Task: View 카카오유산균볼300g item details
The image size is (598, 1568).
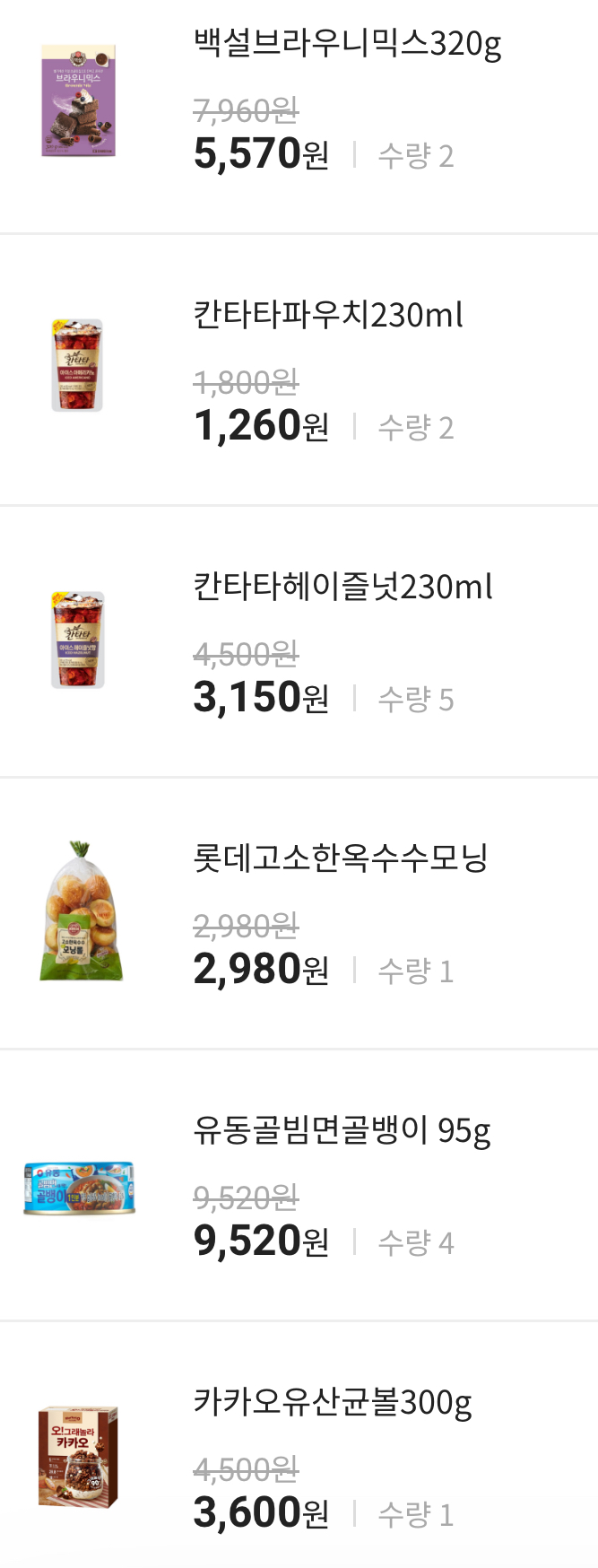Action: pyautogui.click(x=333, y=1402)
